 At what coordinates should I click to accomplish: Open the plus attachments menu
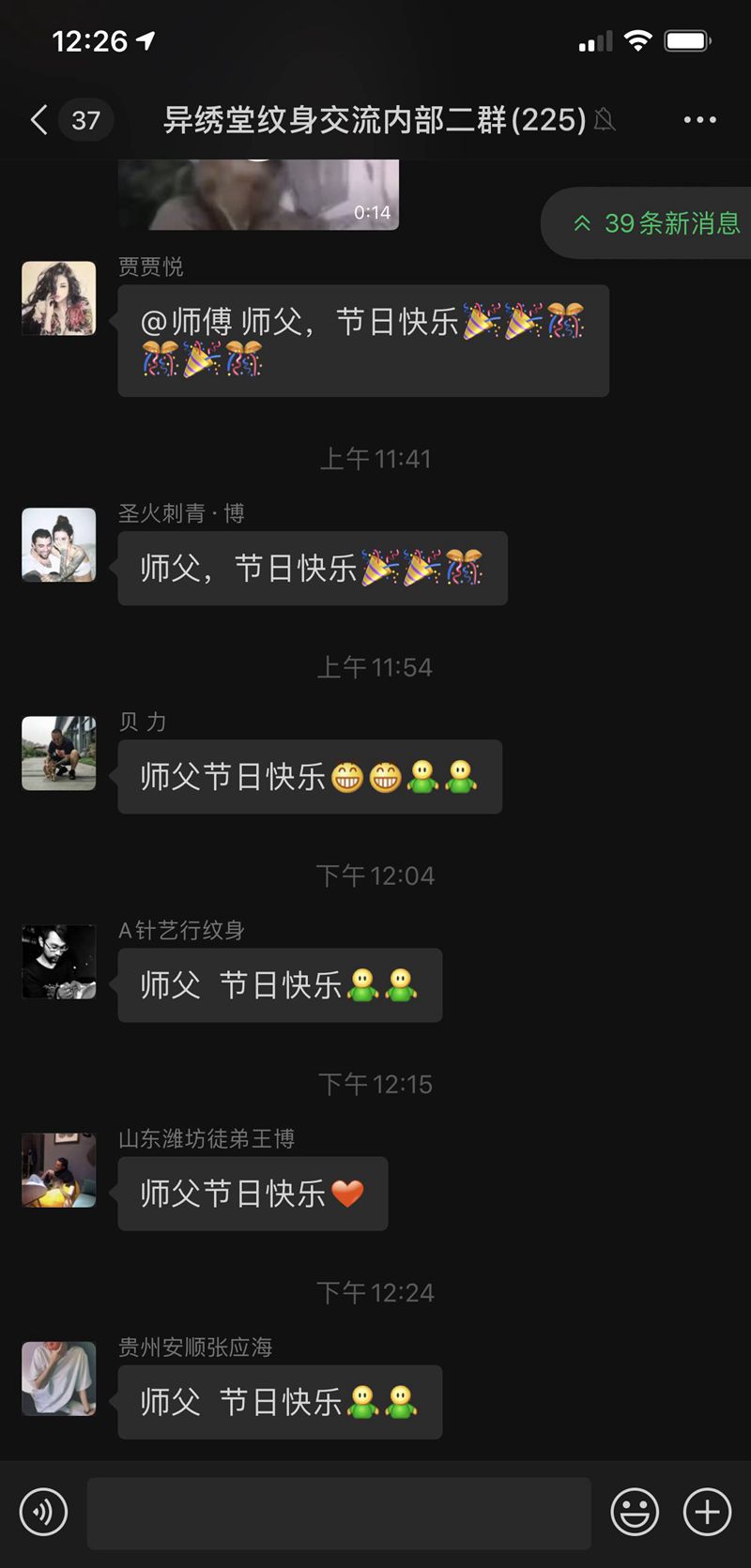(707, 1512)
